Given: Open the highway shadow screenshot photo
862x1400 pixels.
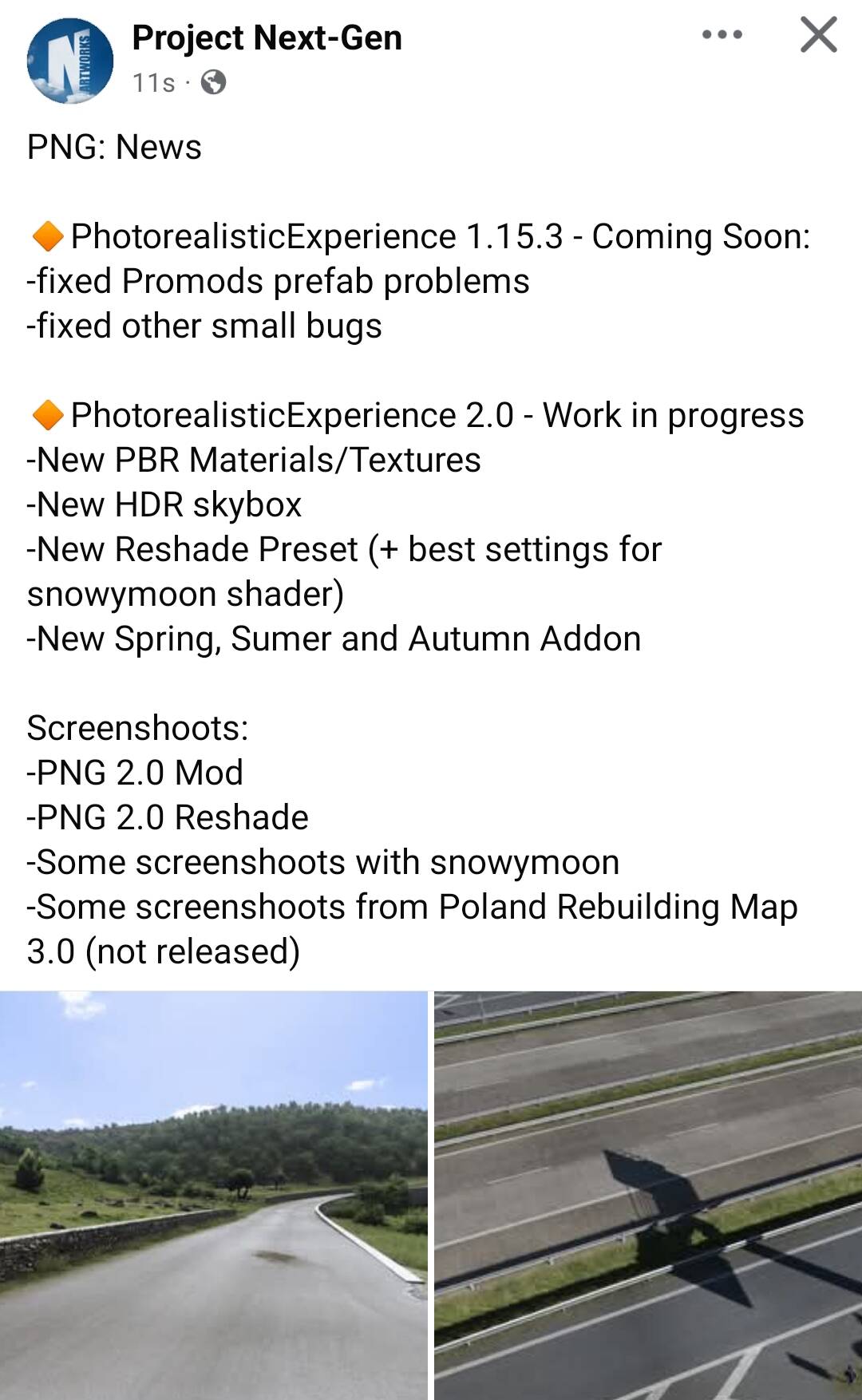Looking at the screenshot, I should click(648, 1195).
